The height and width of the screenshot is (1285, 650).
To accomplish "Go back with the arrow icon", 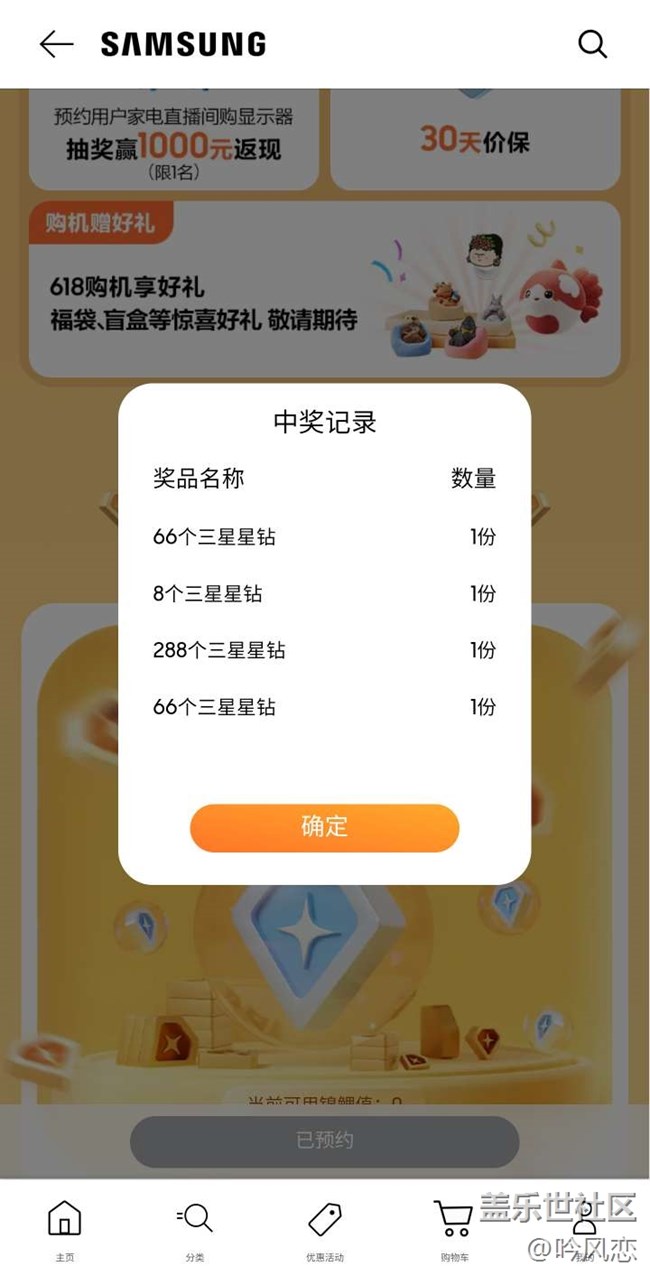I will click(56, 44).
